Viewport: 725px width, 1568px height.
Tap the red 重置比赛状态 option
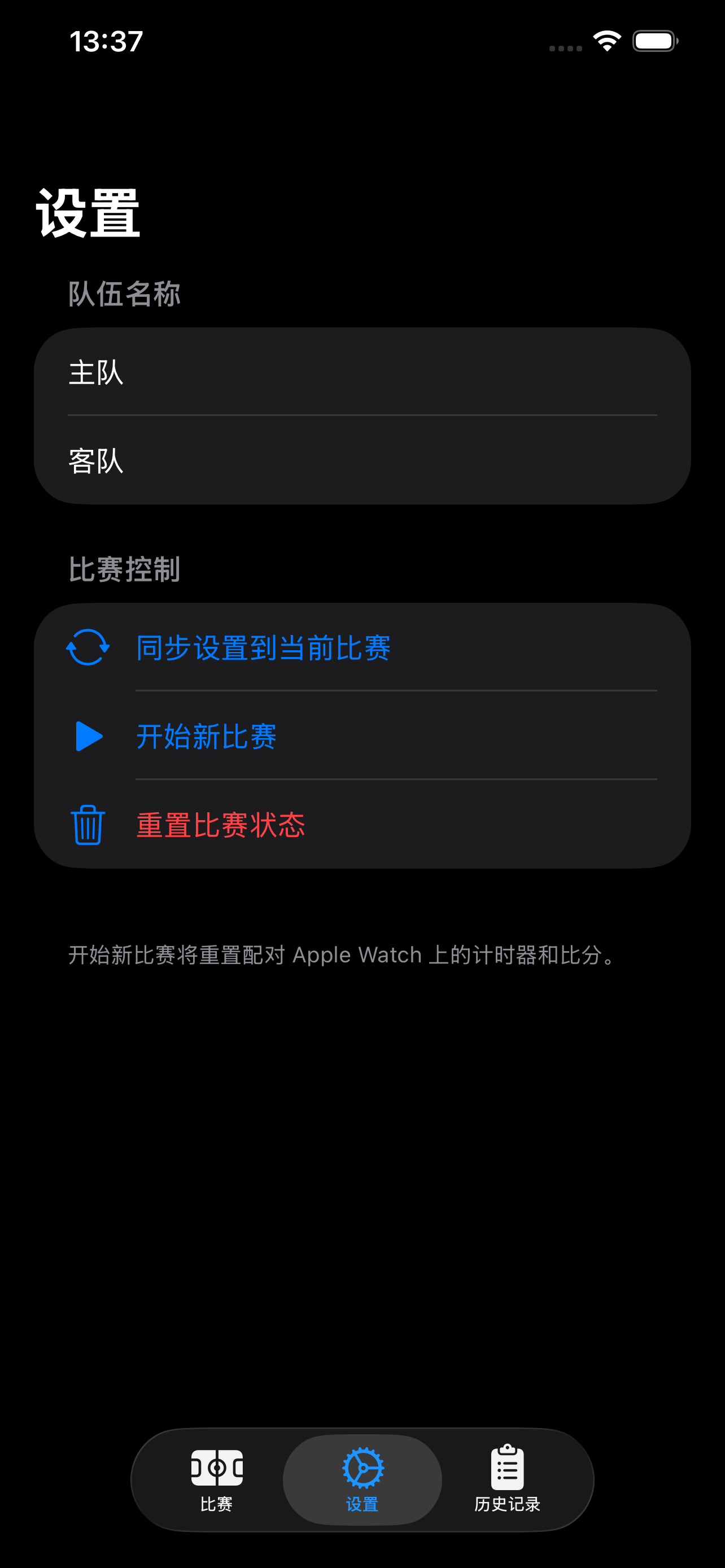click(220, 825)
